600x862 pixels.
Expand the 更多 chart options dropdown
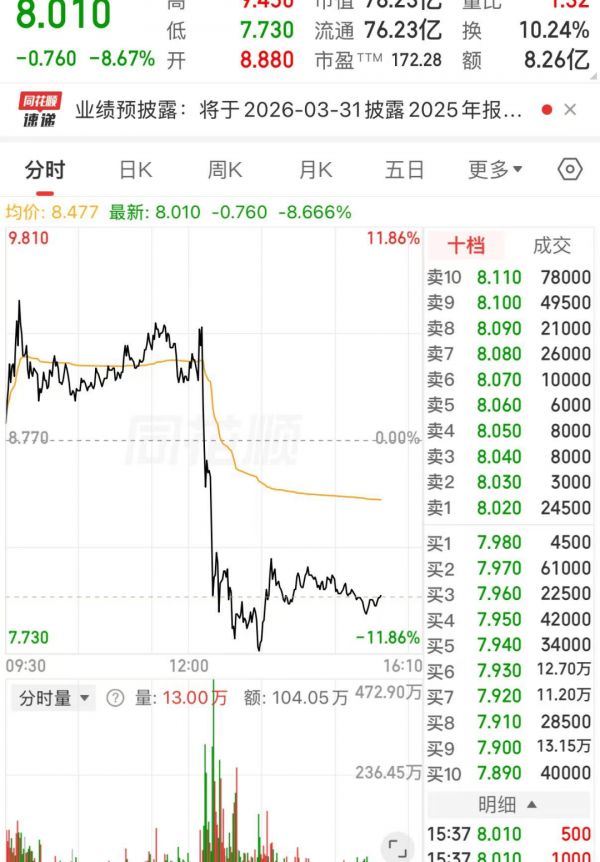(495, 170)
